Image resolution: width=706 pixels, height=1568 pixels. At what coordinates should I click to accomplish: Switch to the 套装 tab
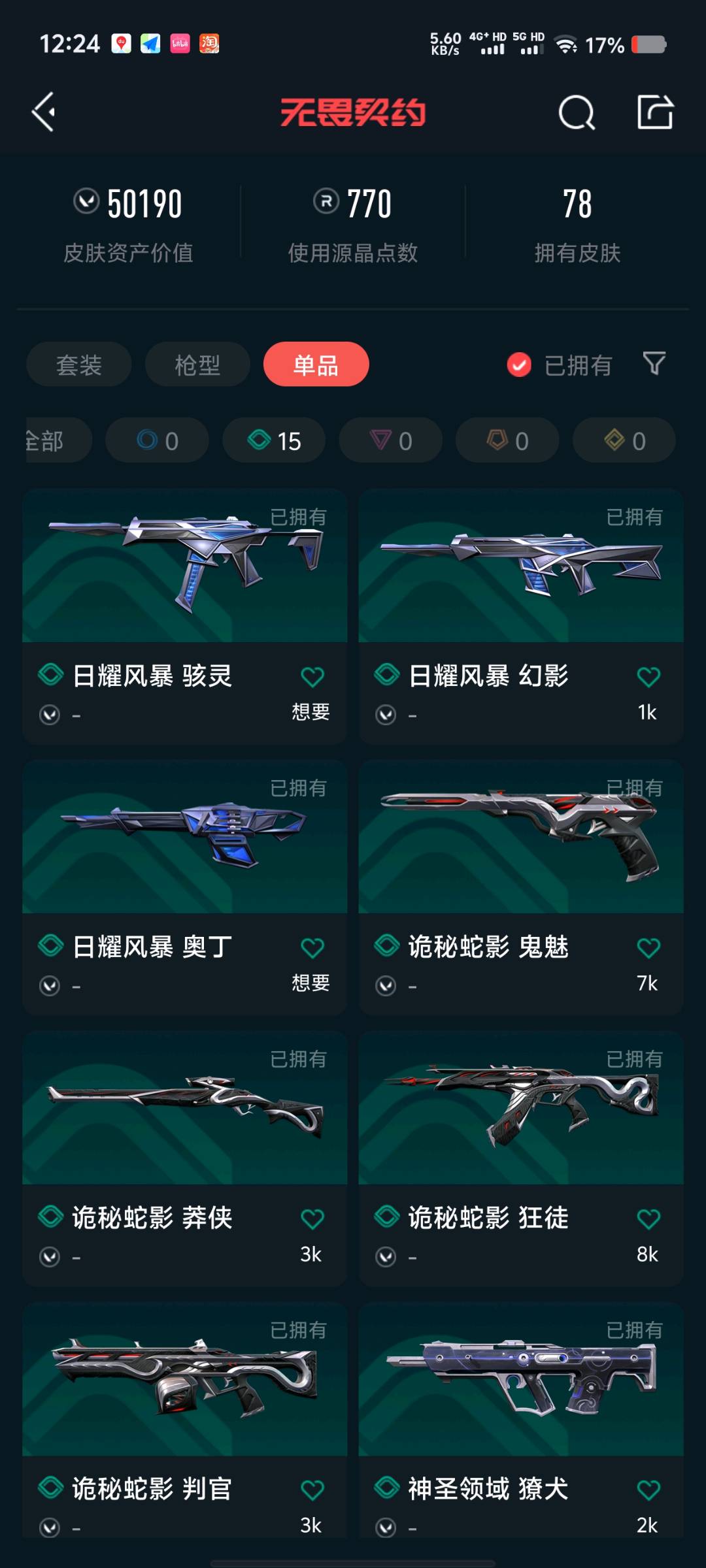(78, 365)
